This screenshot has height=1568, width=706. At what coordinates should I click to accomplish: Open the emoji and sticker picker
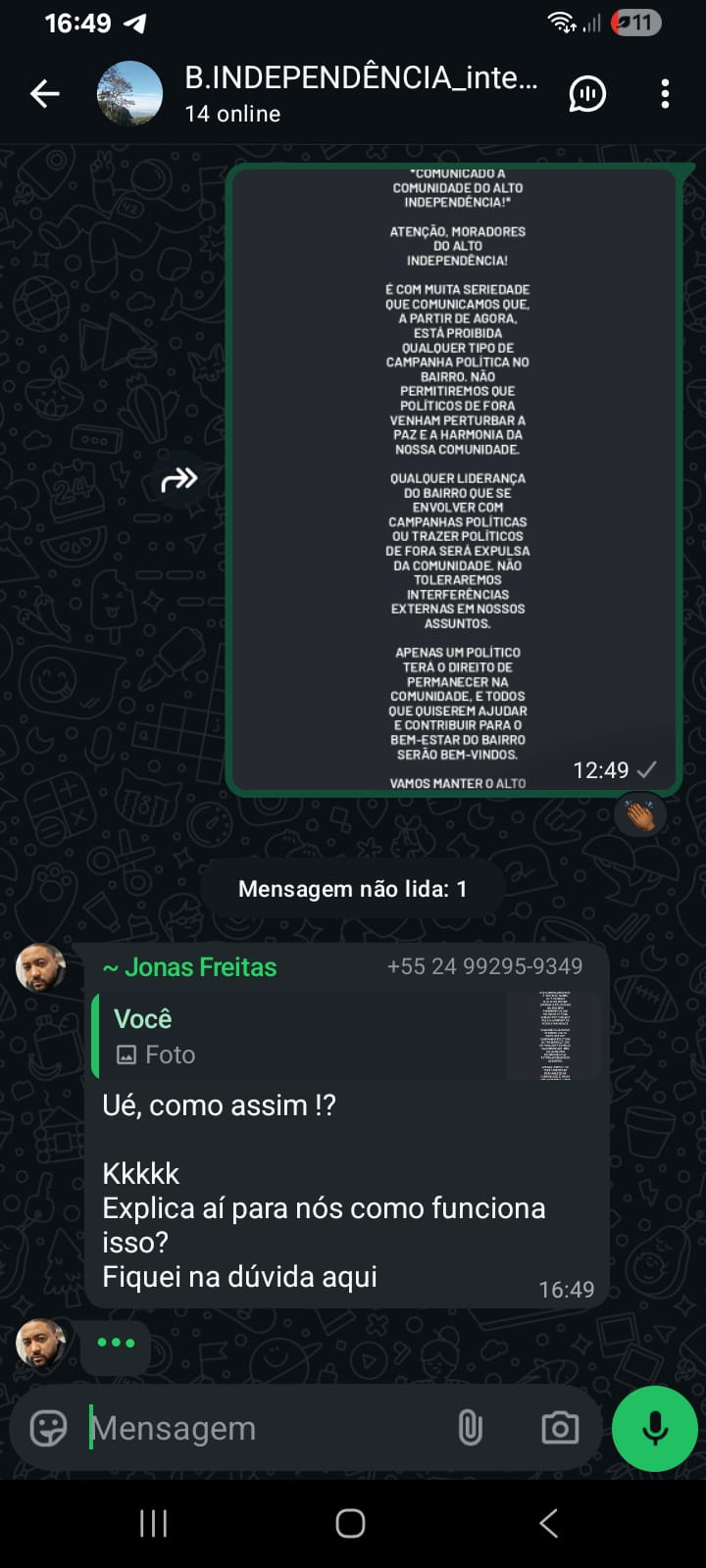pyautogui.click(x=48, y=1428)
